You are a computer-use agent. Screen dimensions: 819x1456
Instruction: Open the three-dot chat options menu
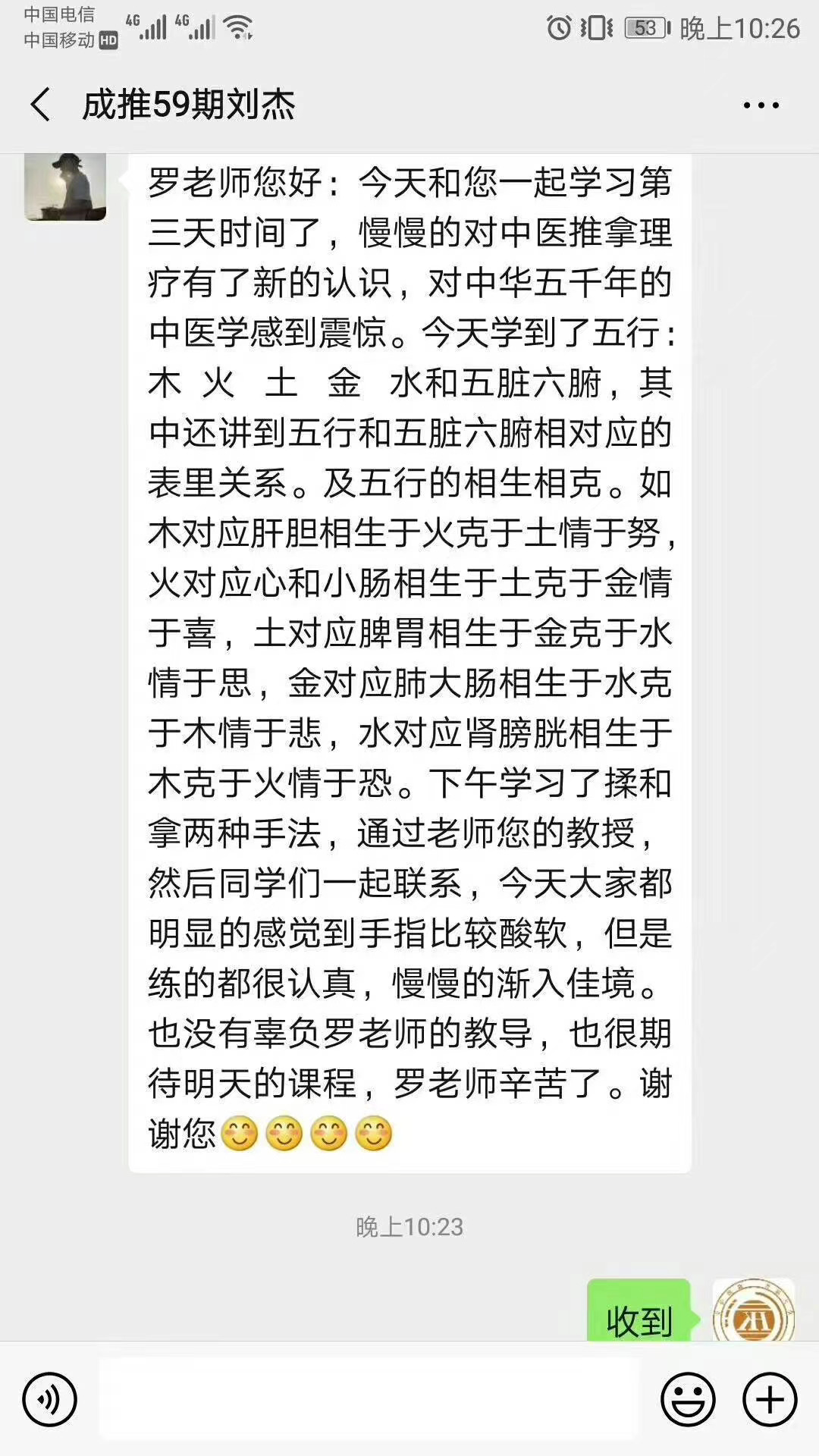pos(761,105)
